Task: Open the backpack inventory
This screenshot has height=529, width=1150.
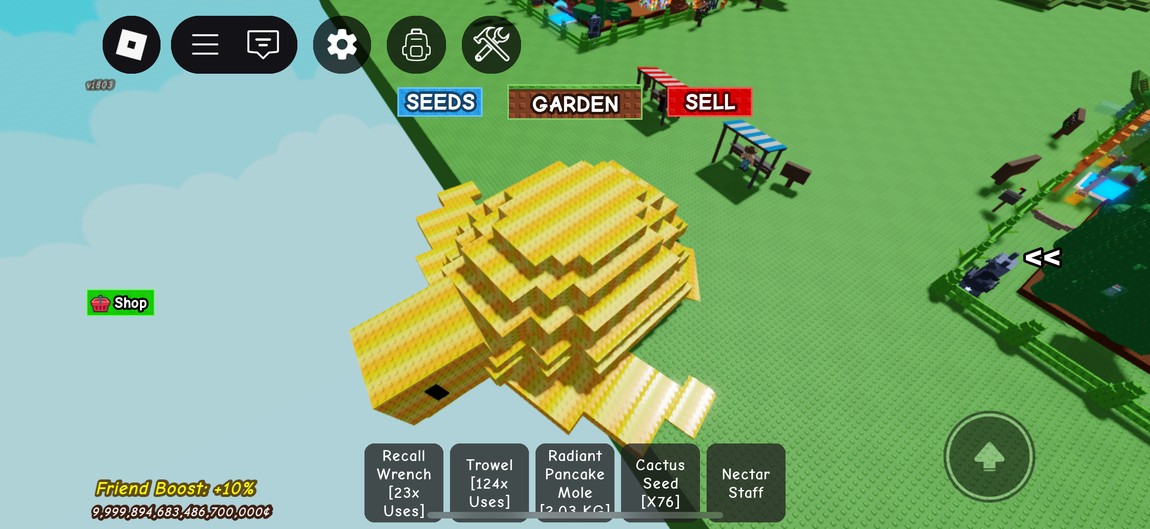Action: point(416,45)
